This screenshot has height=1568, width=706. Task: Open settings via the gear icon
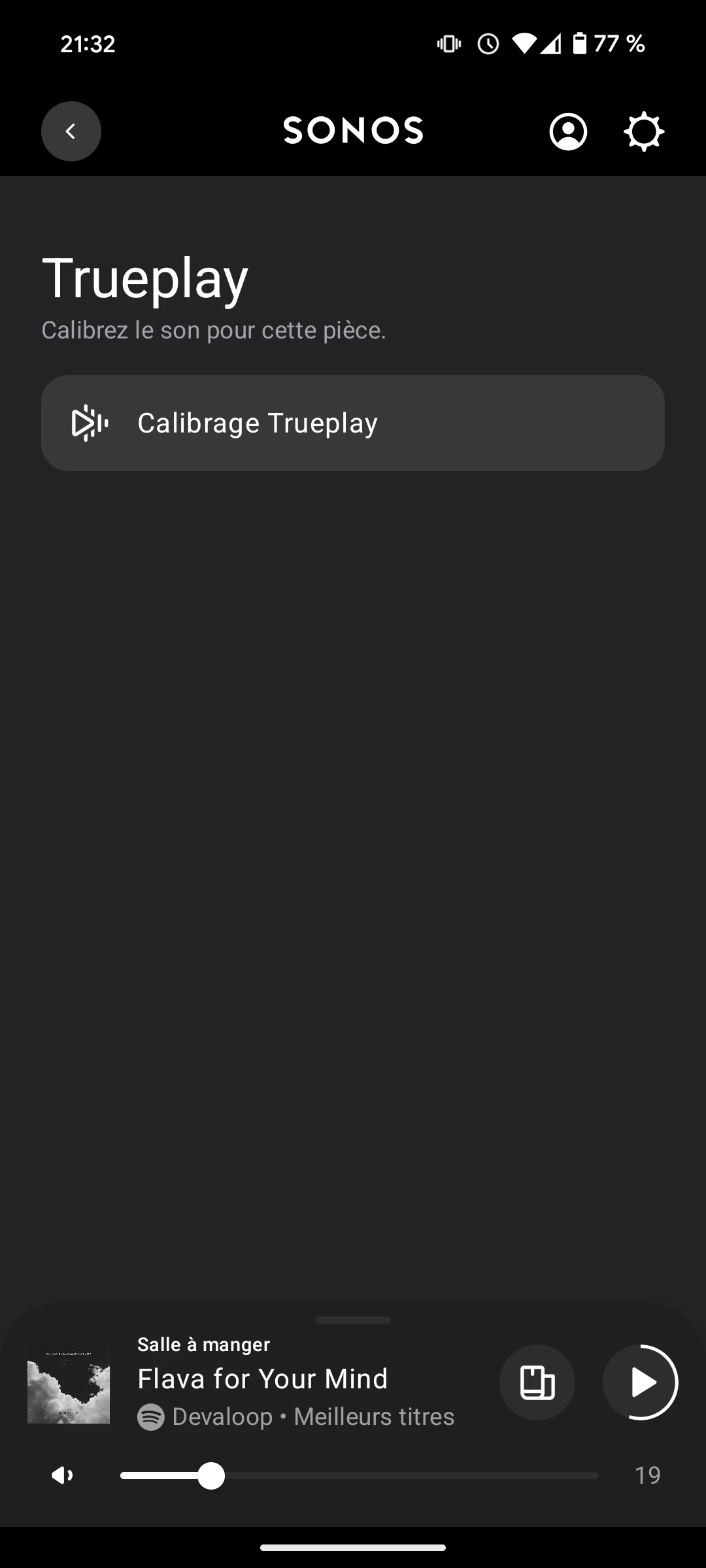click(x=644, y=132)
